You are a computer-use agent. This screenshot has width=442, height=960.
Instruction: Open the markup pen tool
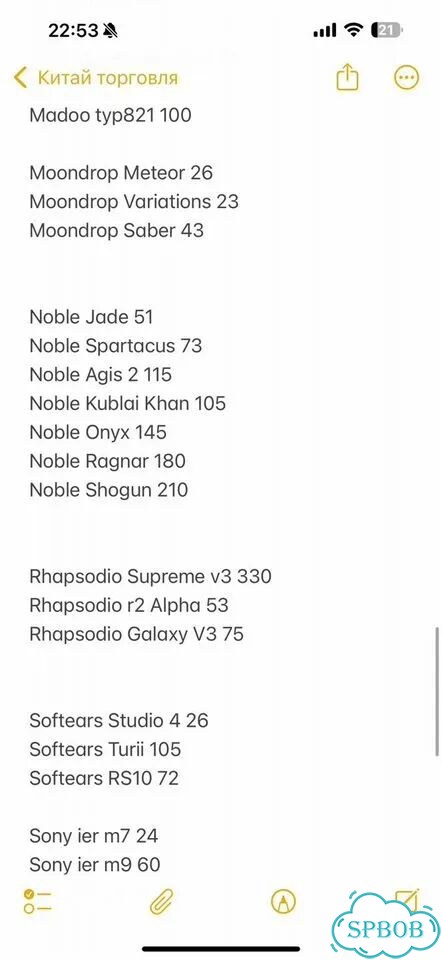pyautogui.click(x=283, y=901)
